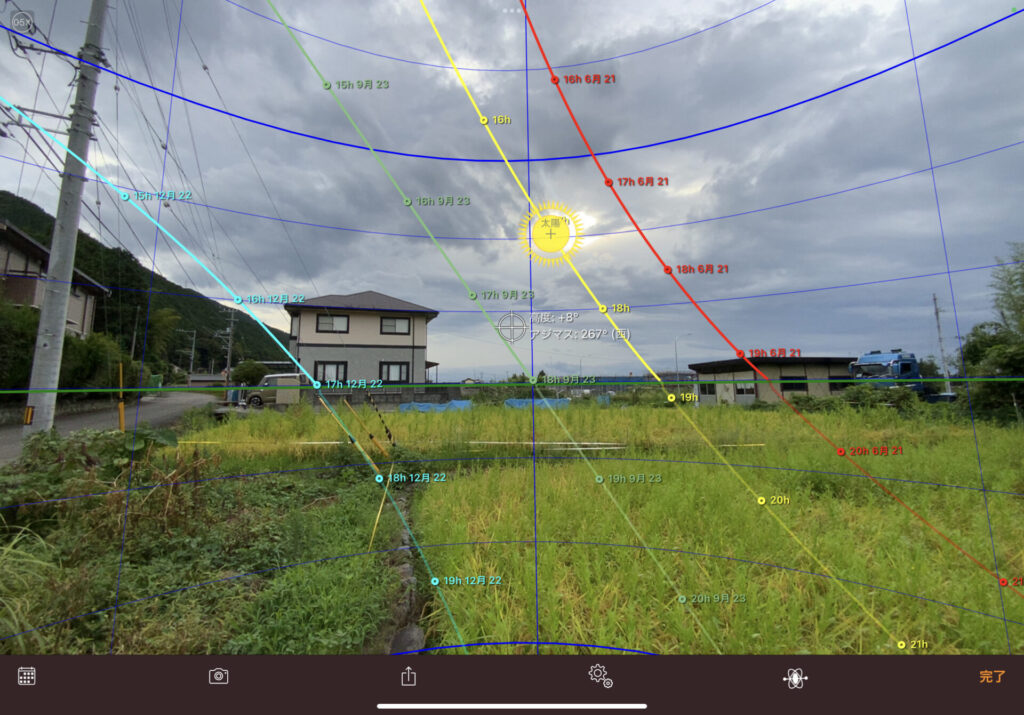Toggle the 0.5x camera zoom button
The width and height of the screenshot is (1024, 715).
[22, 21]
